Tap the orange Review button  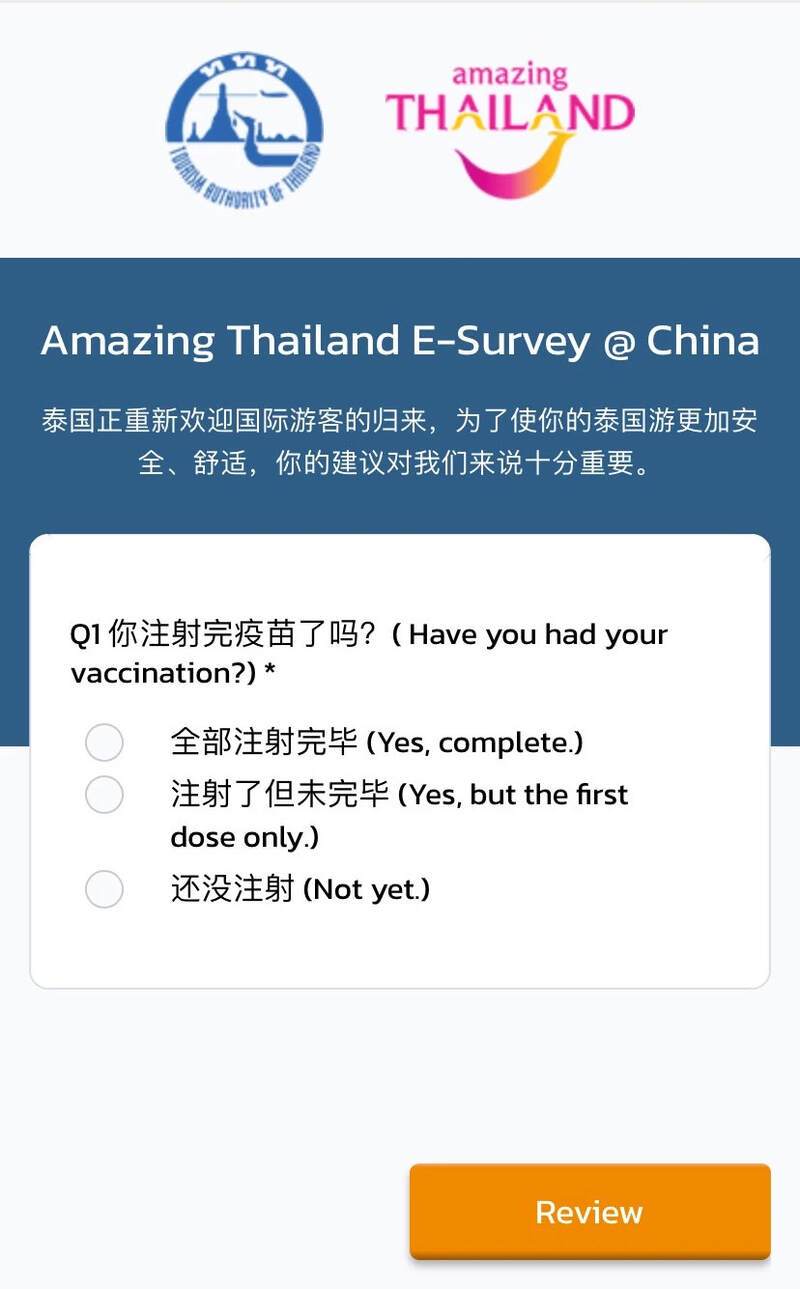click(590, 1211)
